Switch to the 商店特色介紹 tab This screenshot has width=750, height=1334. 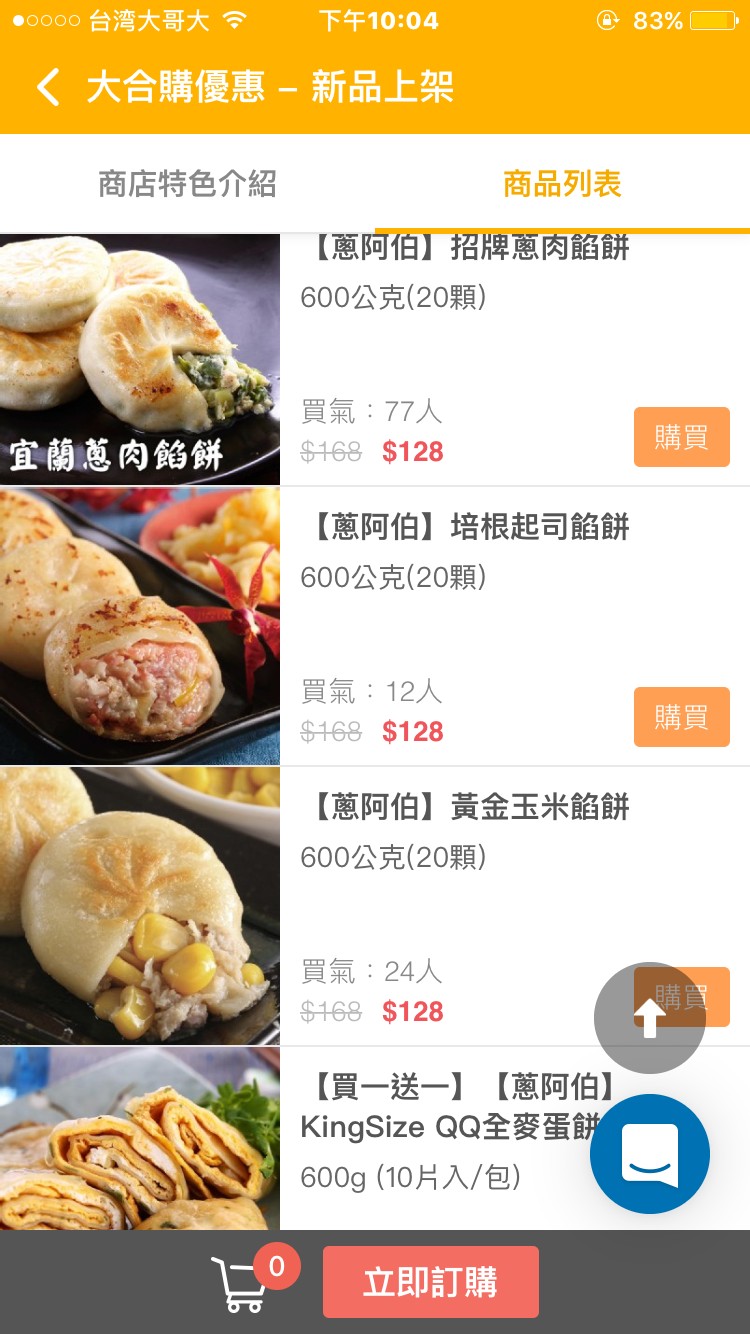tap(187, 184)
